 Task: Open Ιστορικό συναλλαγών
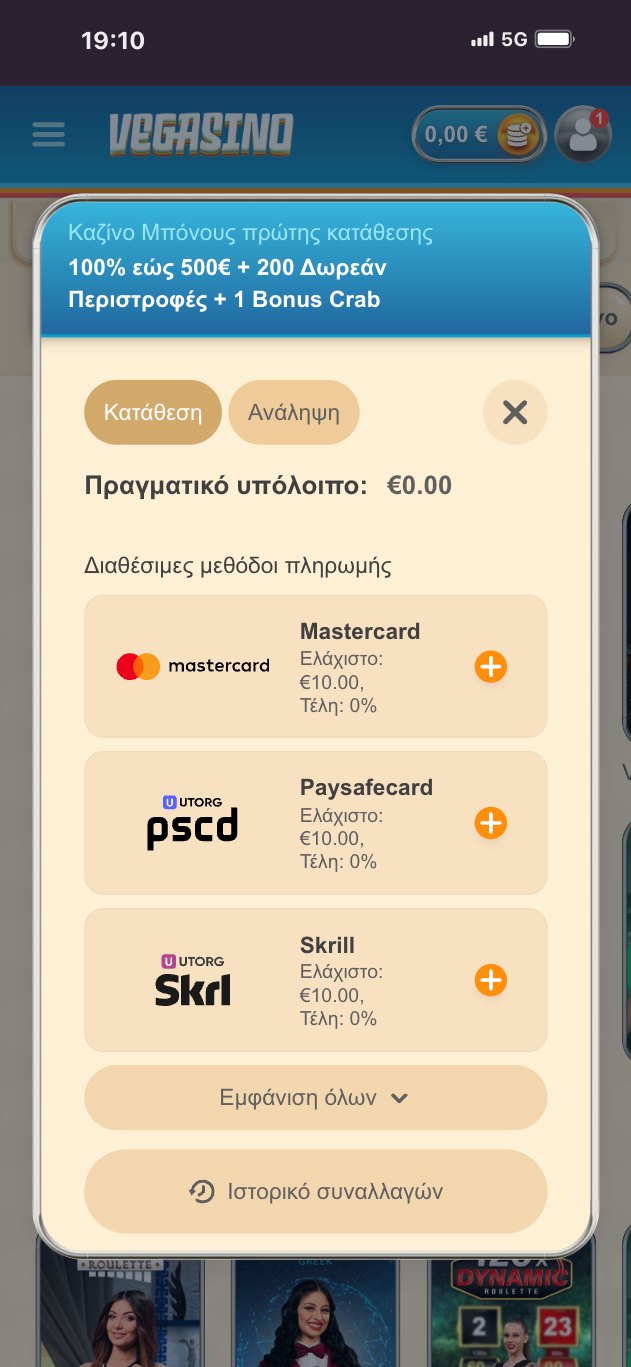315,1191
